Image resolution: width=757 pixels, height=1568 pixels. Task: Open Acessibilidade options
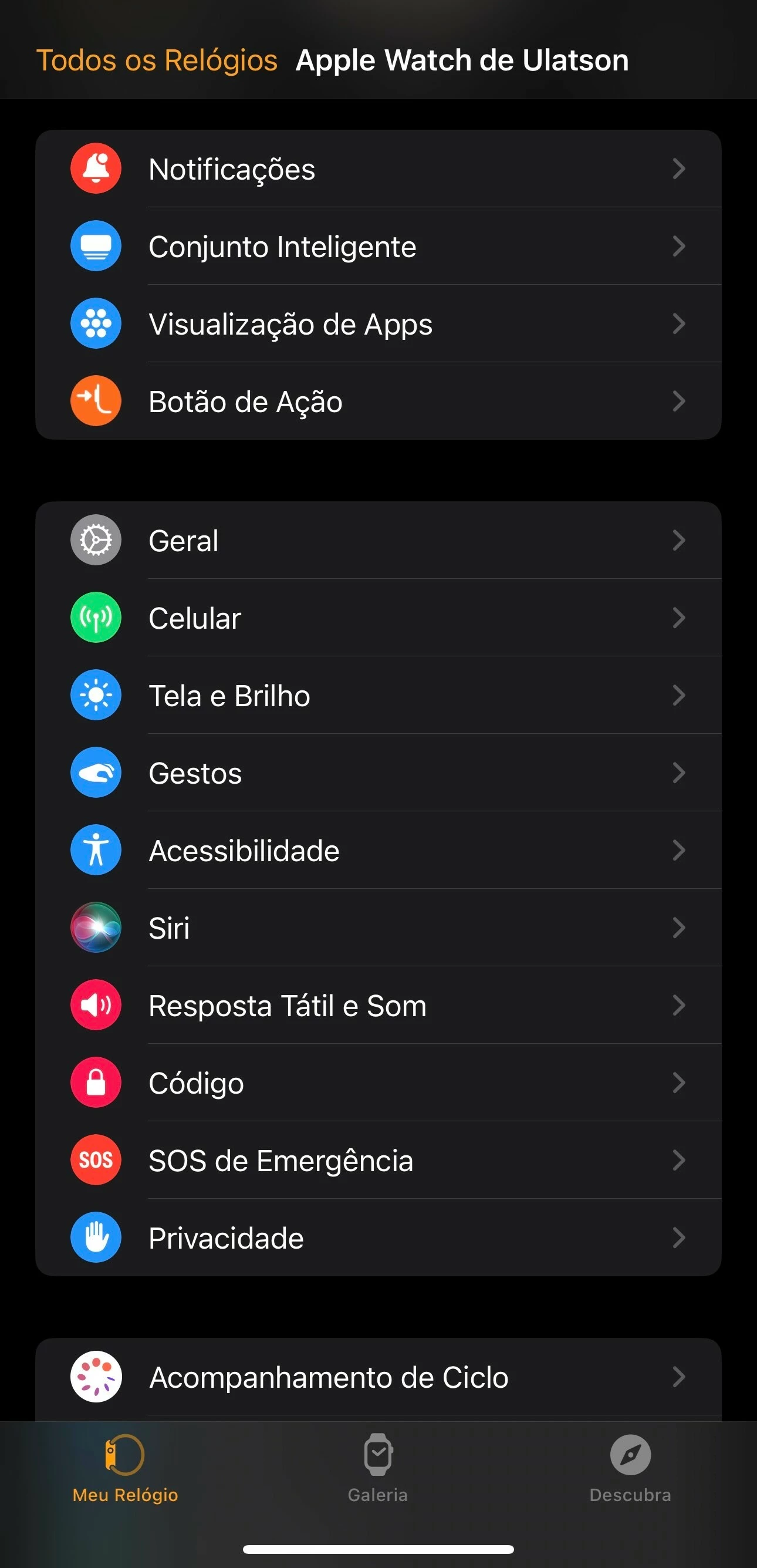(x=377, y=851)
